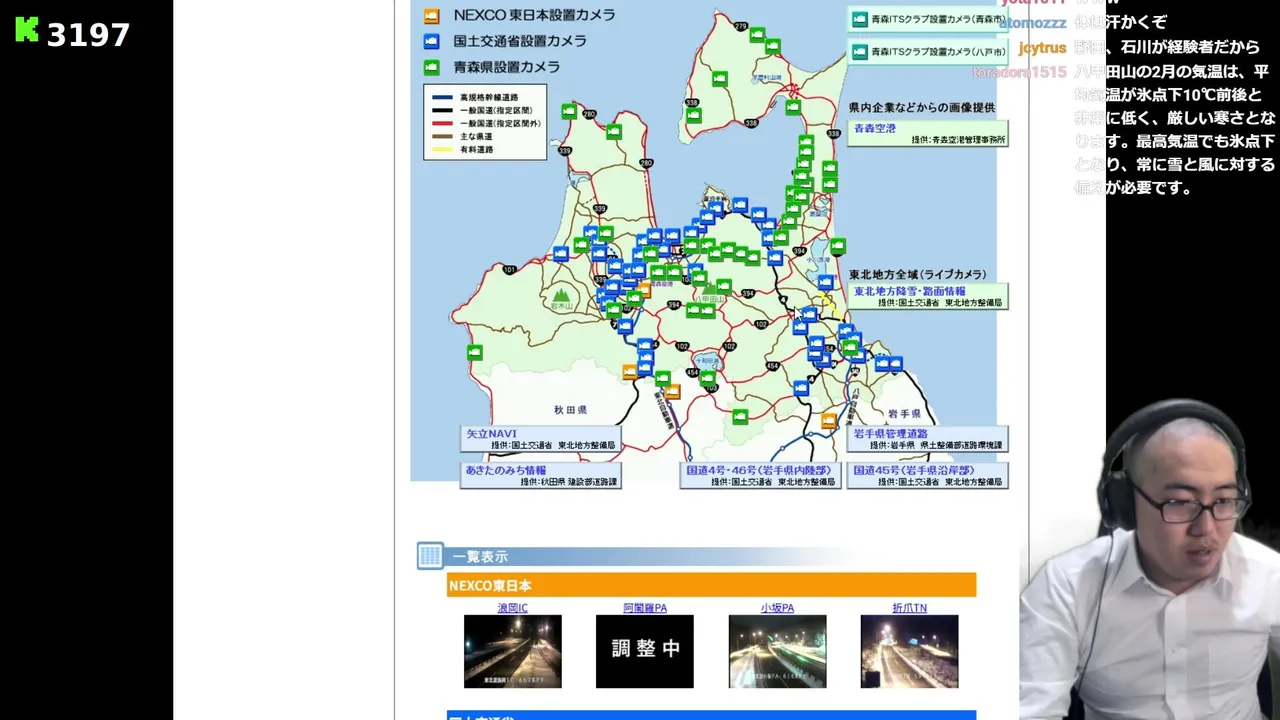The width and height of the screenshot is (1280, 720).
Task: Open the 浪岡IC camera image
Action: [513, 651]
